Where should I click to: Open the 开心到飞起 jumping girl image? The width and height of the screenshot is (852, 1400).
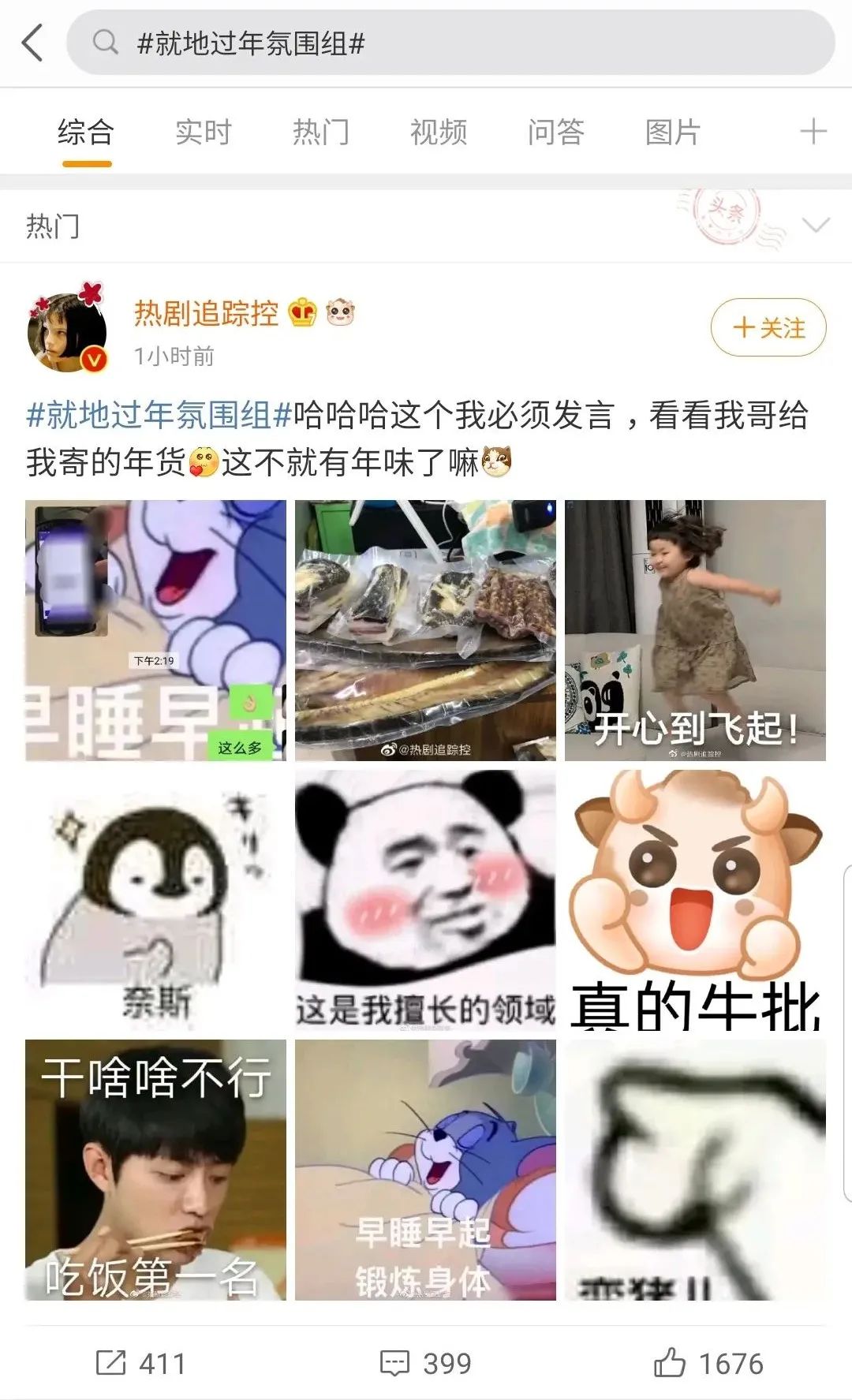coord(695,630)
